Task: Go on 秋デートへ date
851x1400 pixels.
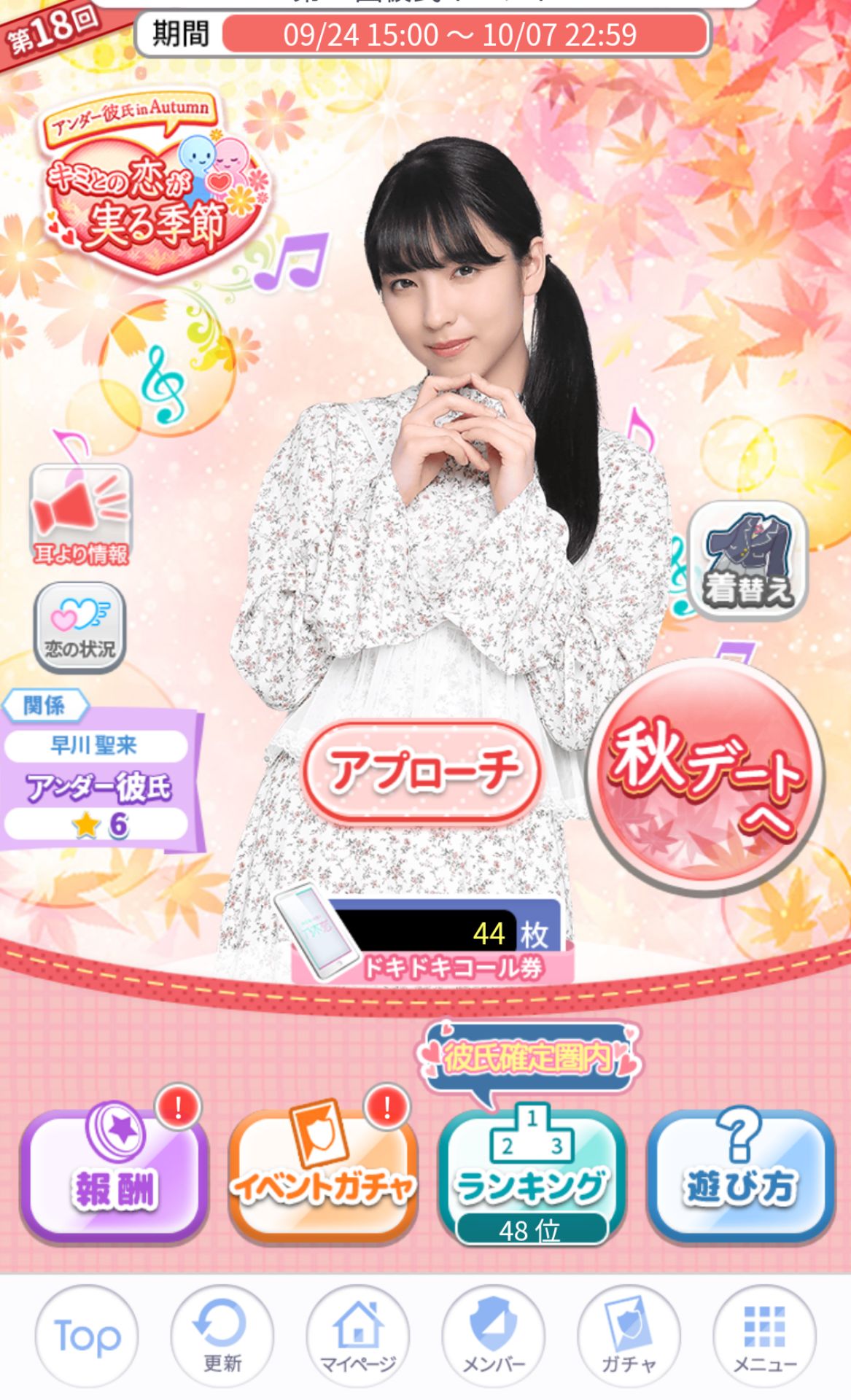Action: click(705, 778)
